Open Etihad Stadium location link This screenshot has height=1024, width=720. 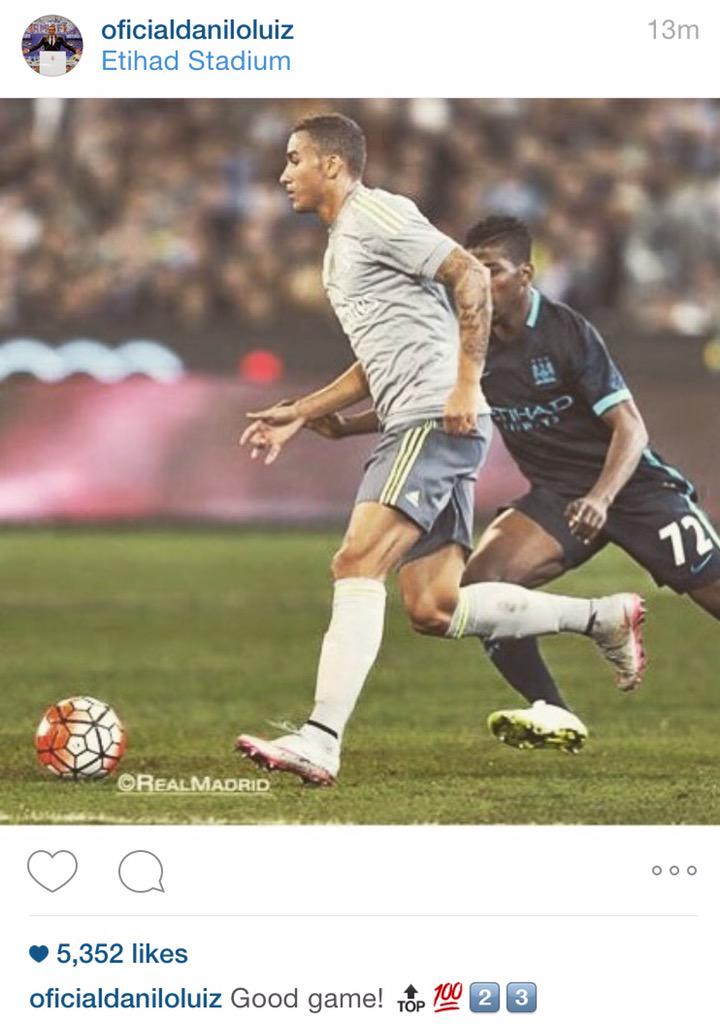(195, 61)
